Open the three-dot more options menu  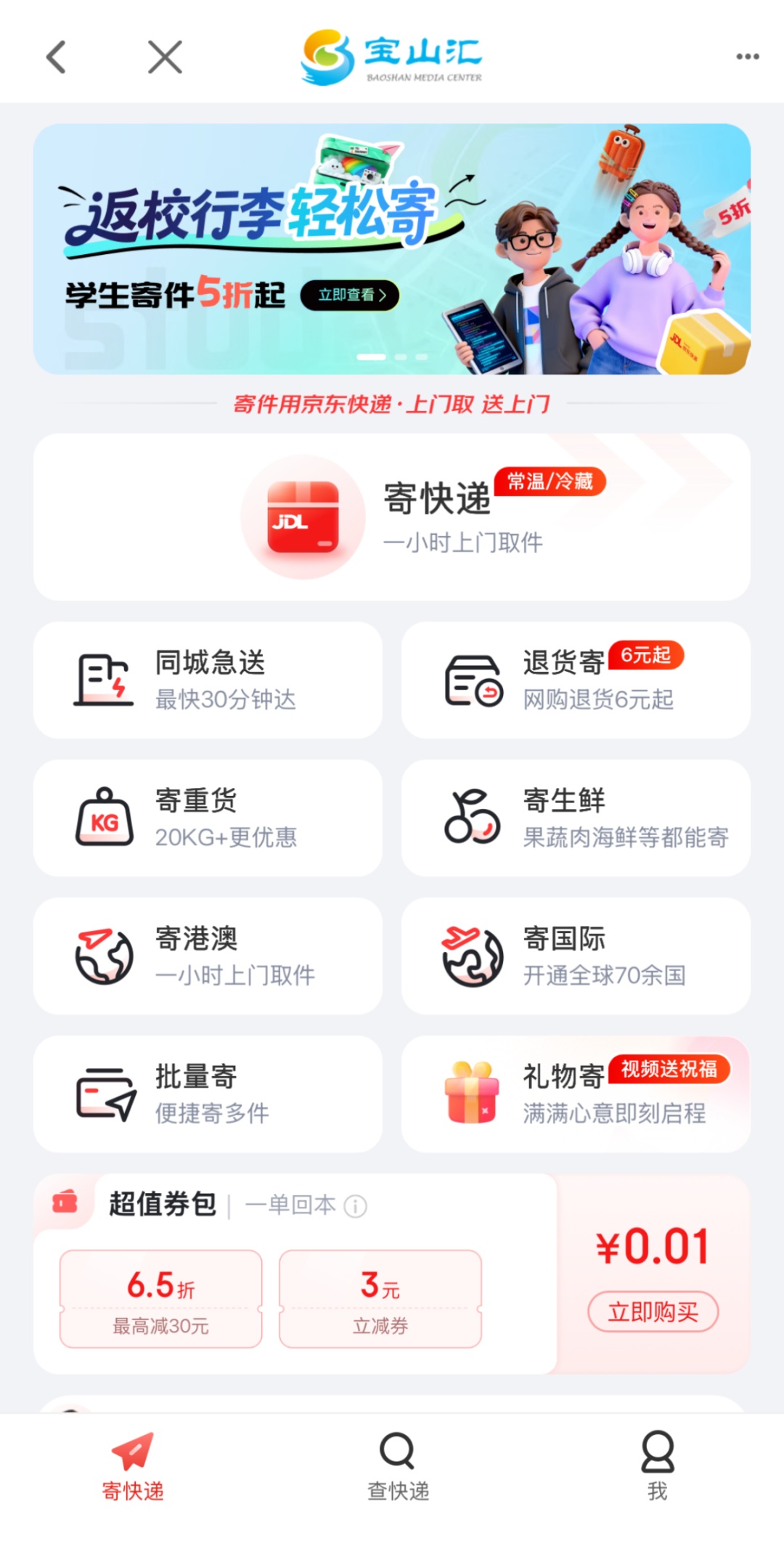tap(747, 57)
